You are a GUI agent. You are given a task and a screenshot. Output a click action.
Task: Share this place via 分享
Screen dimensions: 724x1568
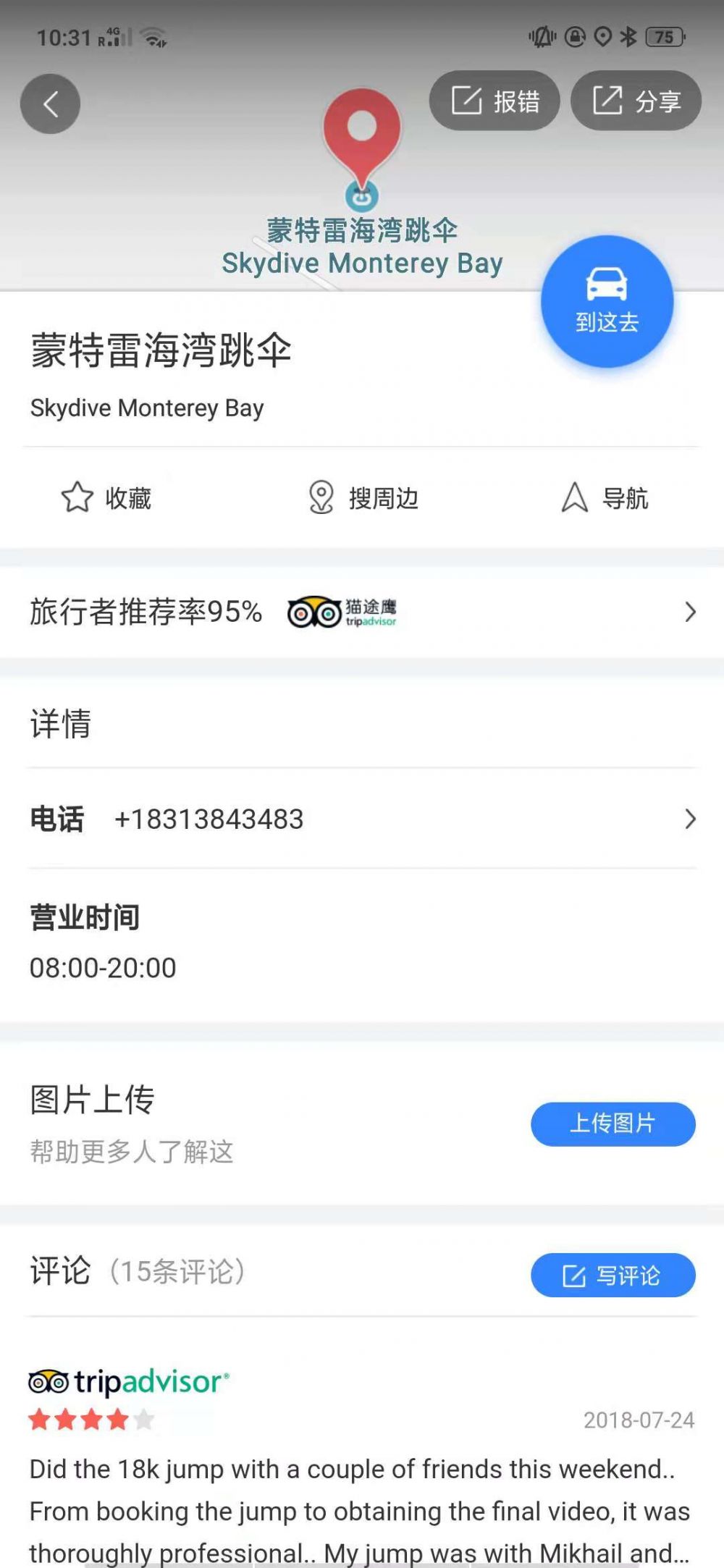[636, 101]
